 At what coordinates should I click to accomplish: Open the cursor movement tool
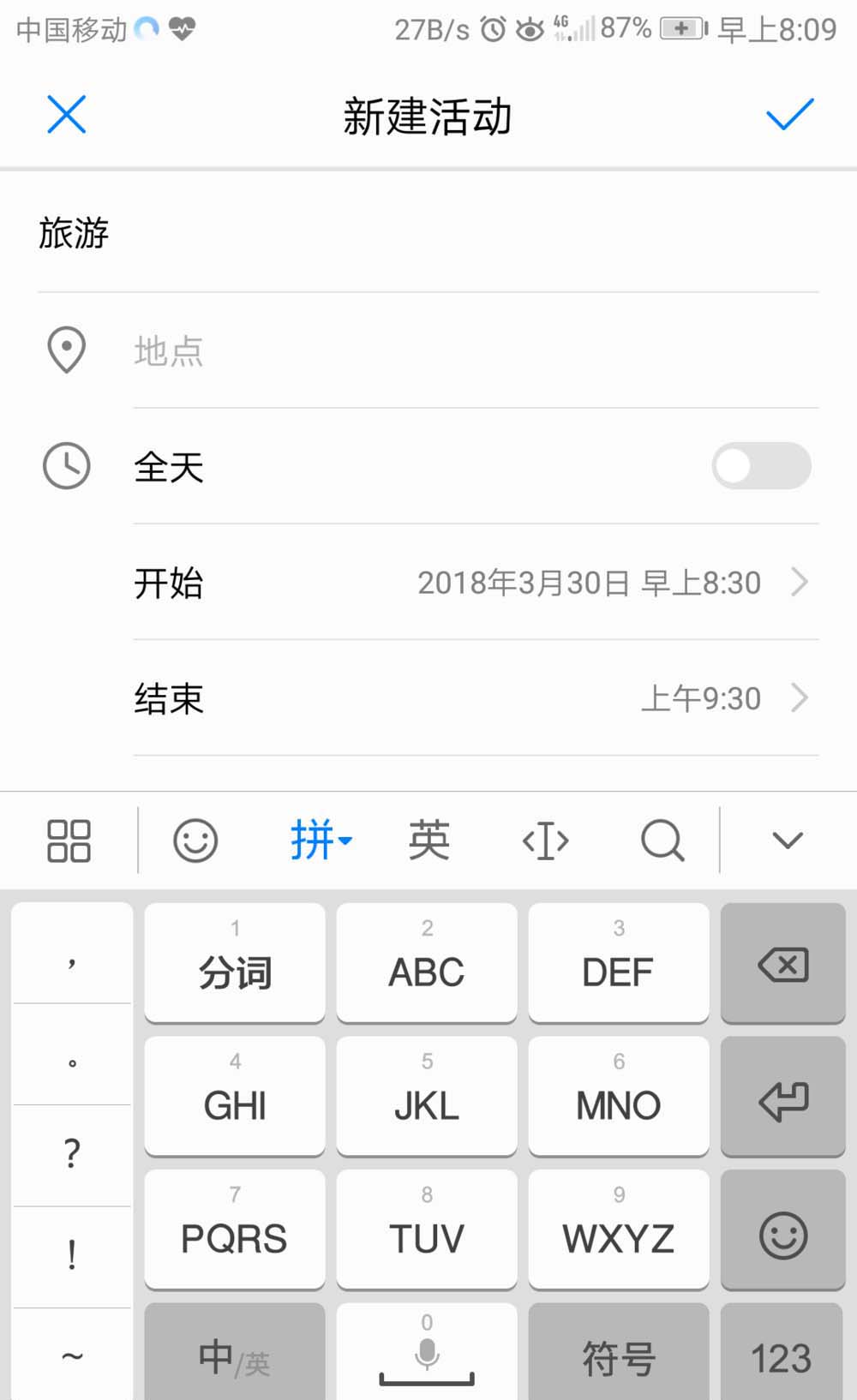(545, 841)
